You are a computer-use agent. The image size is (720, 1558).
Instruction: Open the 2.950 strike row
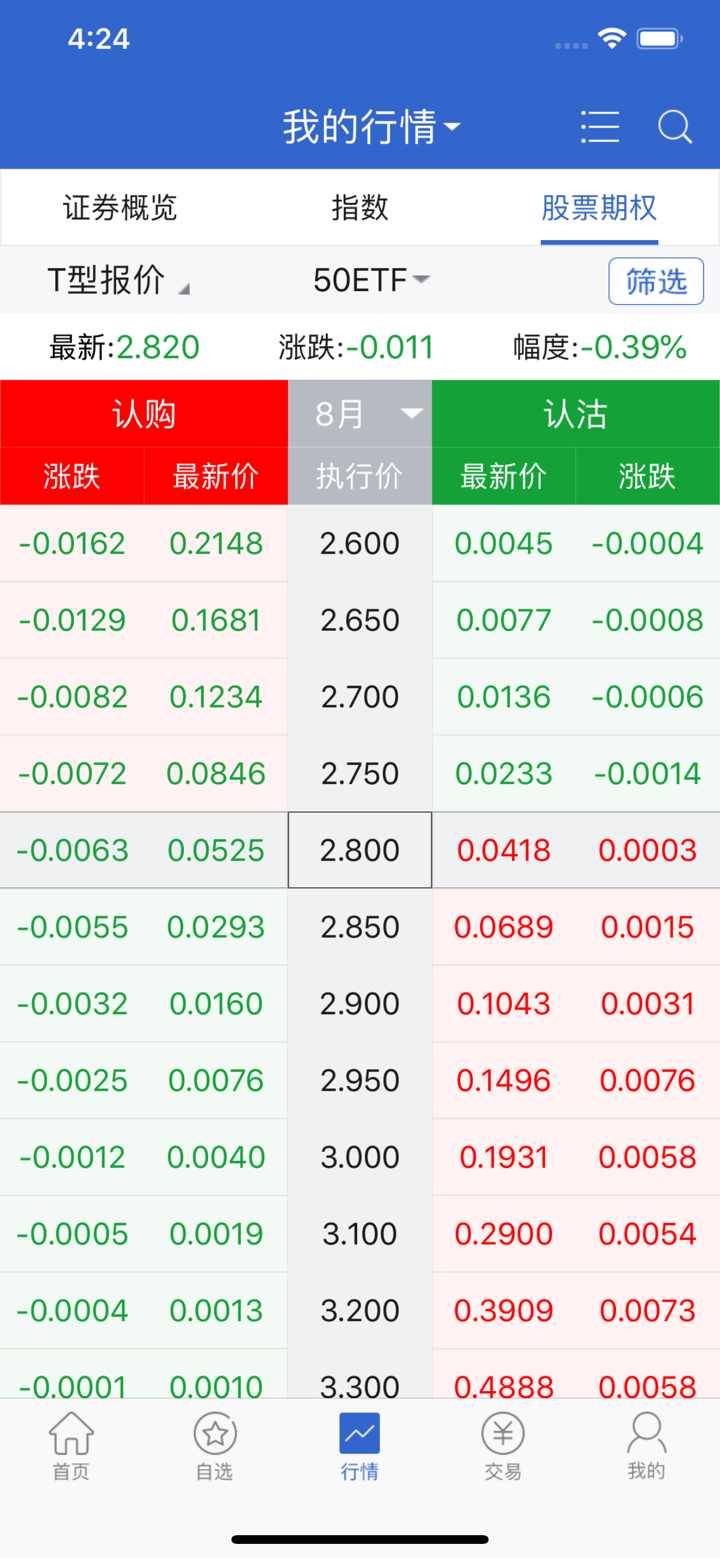[x=360, y=1080]
